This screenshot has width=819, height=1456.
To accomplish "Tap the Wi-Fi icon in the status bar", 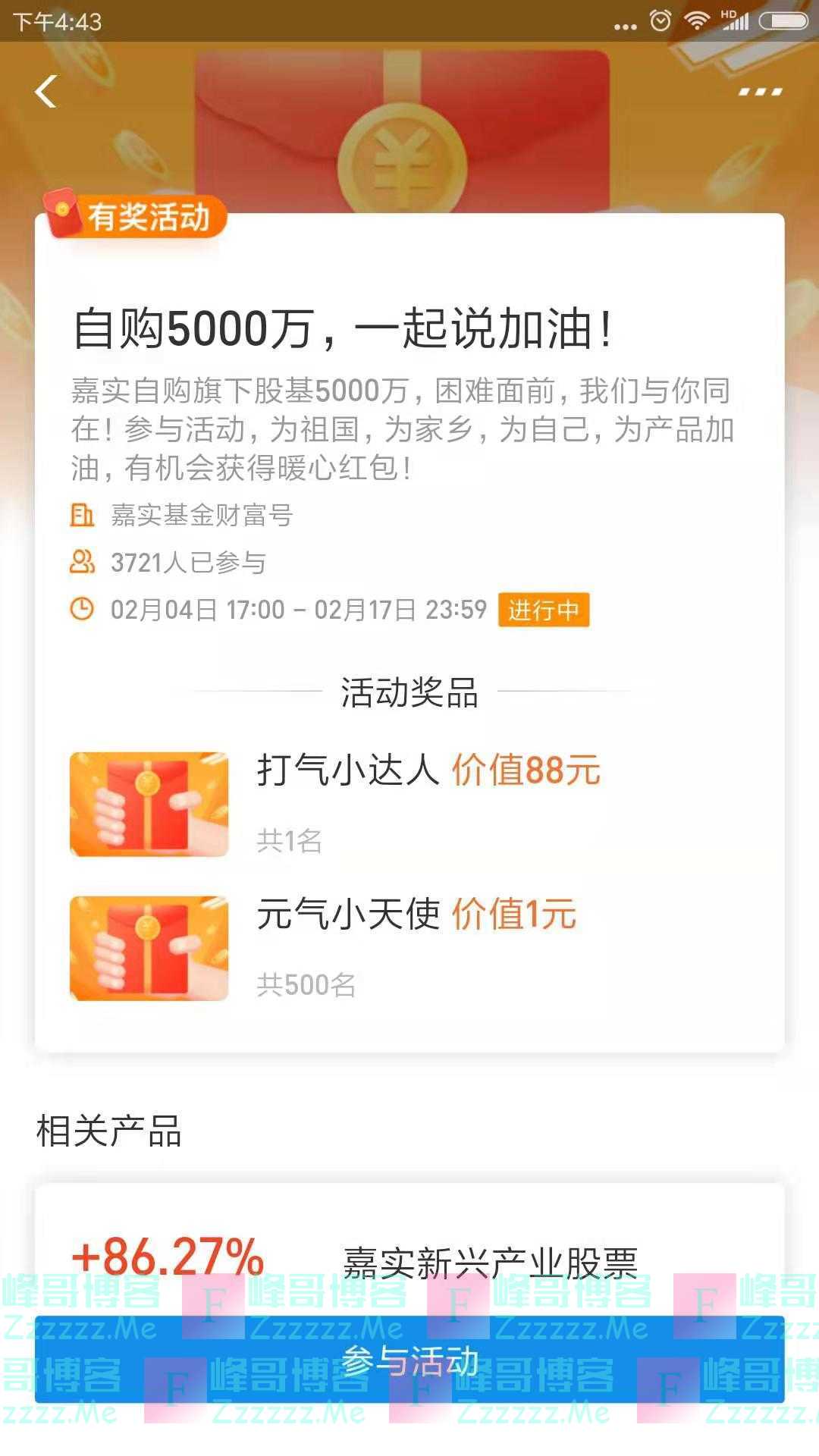I will coord(698,21).
